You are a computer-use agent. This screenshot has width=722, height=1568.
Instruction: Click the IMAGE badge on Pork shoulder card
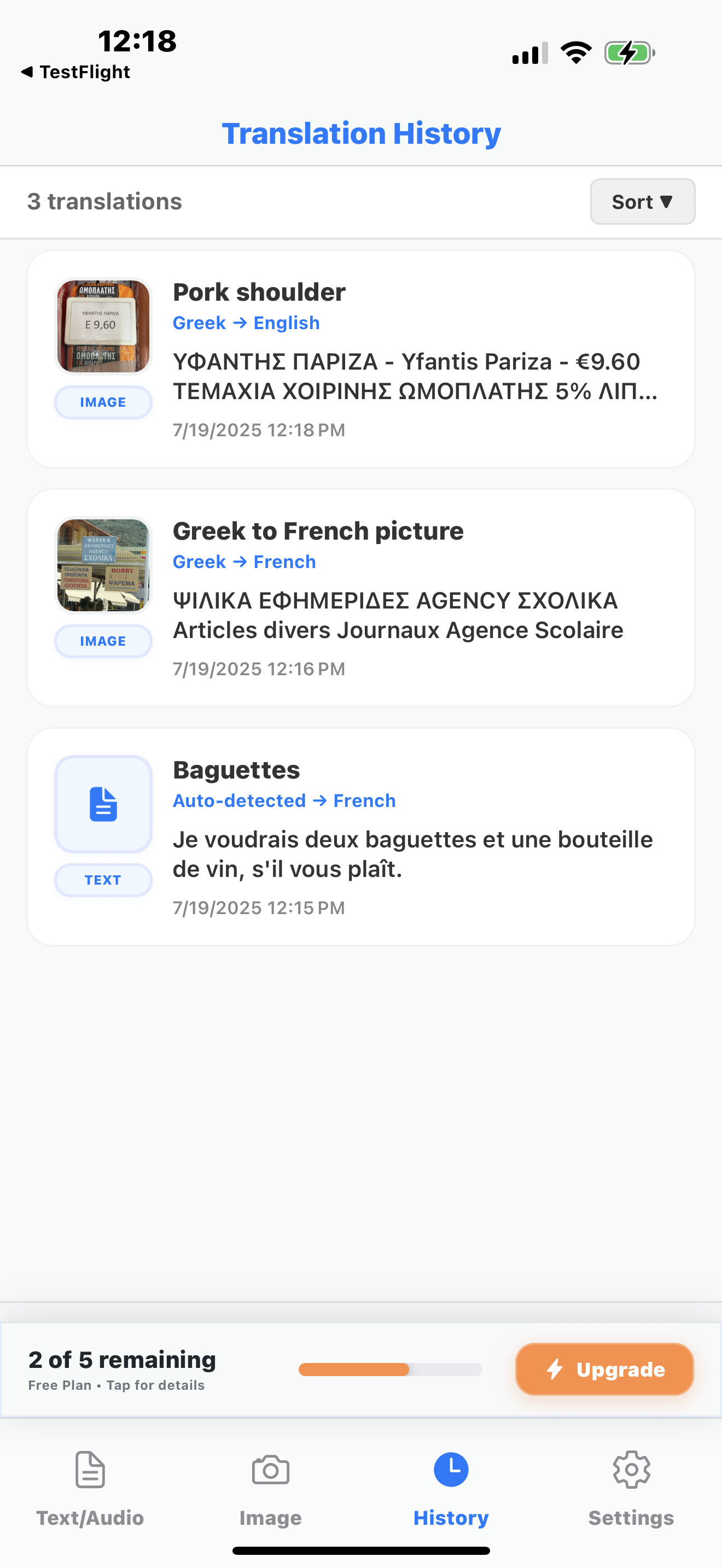click(103, 402)
